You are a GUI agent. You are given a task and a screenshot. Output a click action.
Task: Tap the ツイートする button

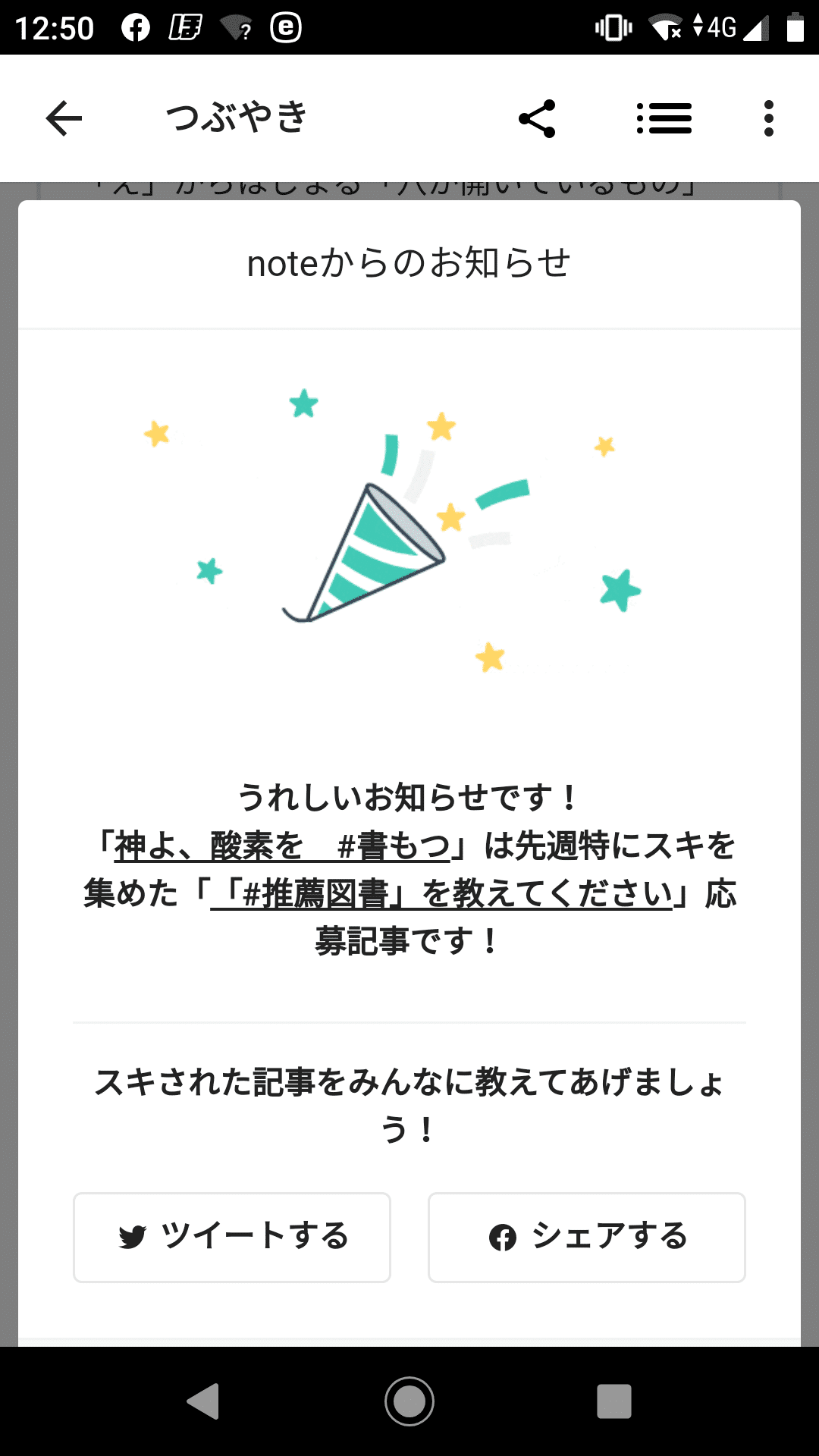232,1237
